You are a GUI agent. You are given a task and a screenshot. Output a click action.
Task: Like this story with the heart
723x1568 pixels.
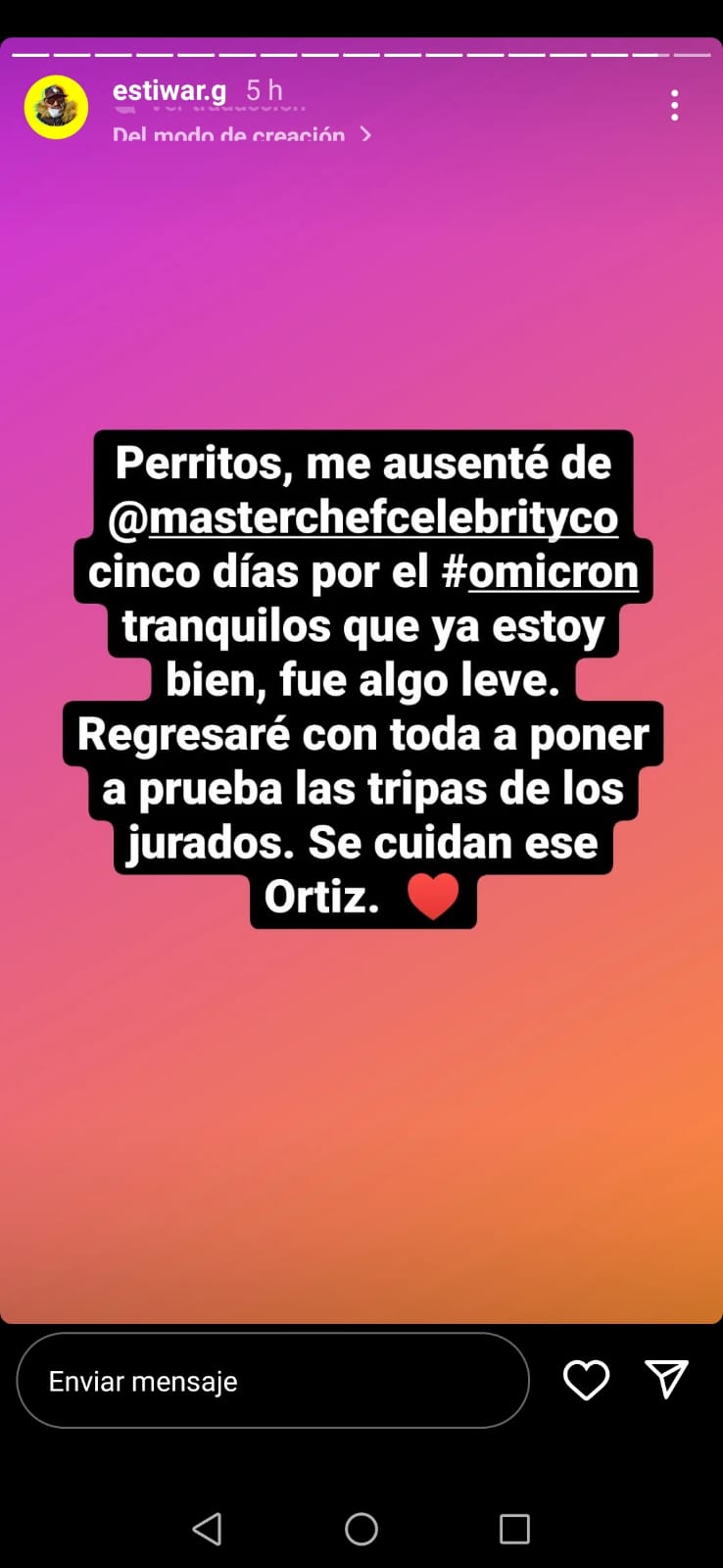(586, 1380)
